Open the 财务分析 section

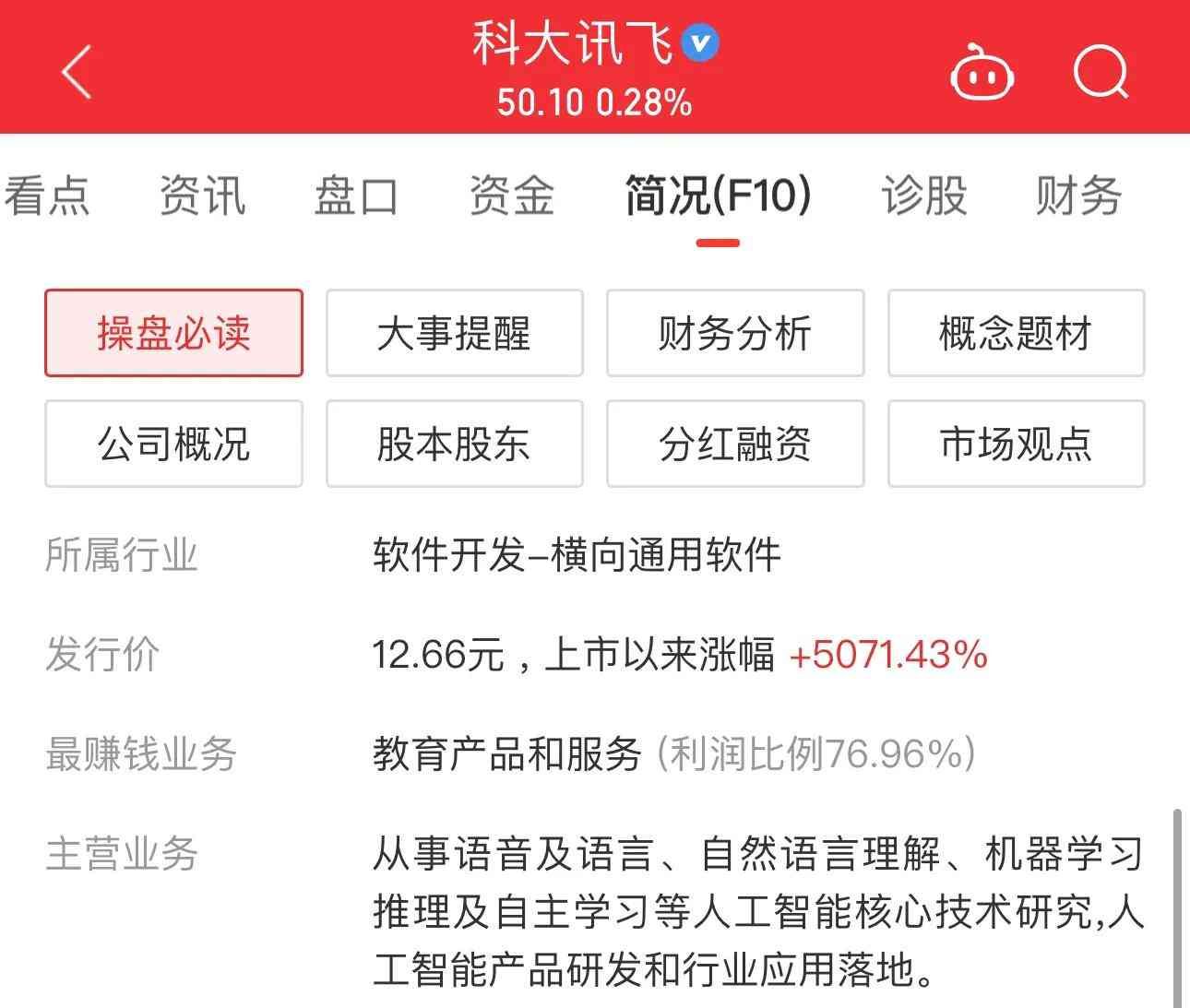click(735, 333)
